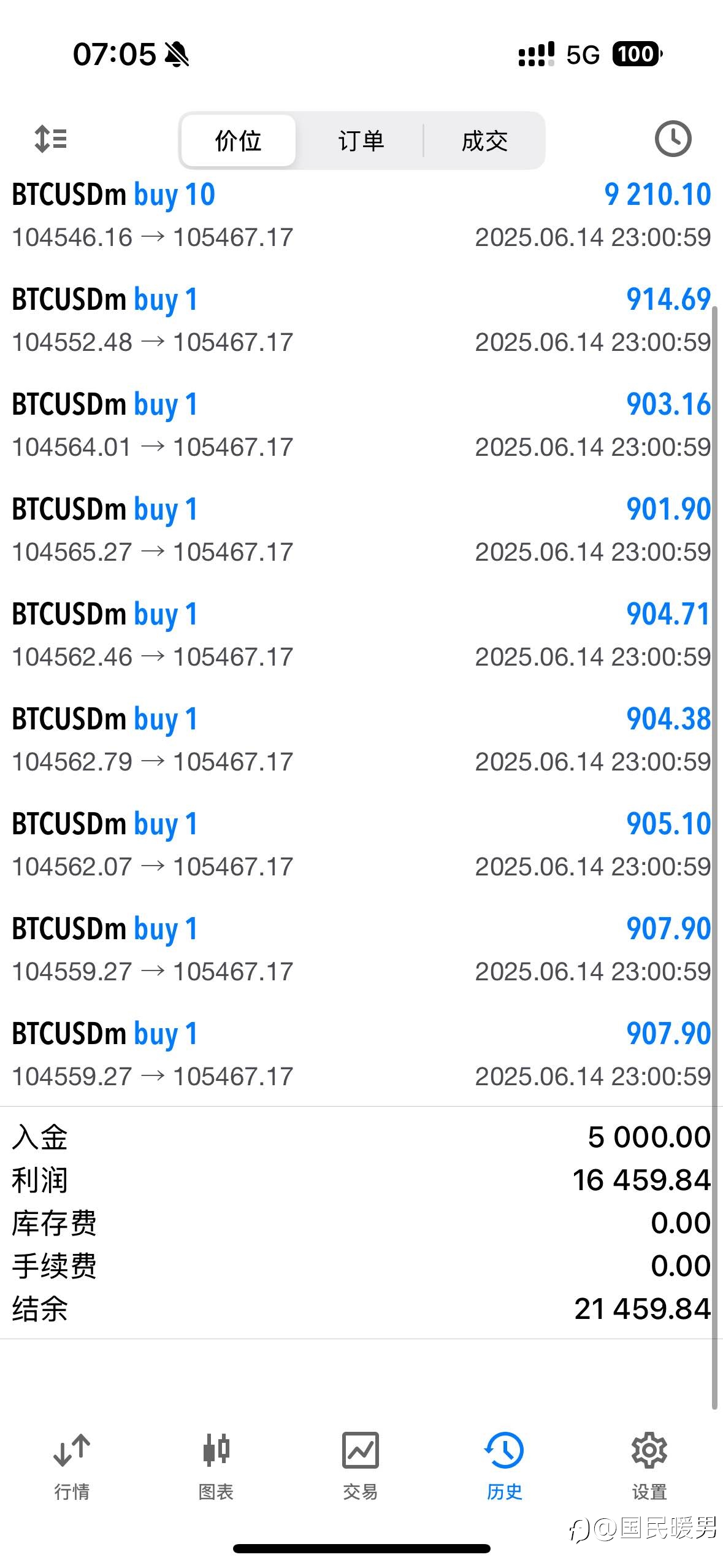Expand the trade with profit 903.16

361,425
